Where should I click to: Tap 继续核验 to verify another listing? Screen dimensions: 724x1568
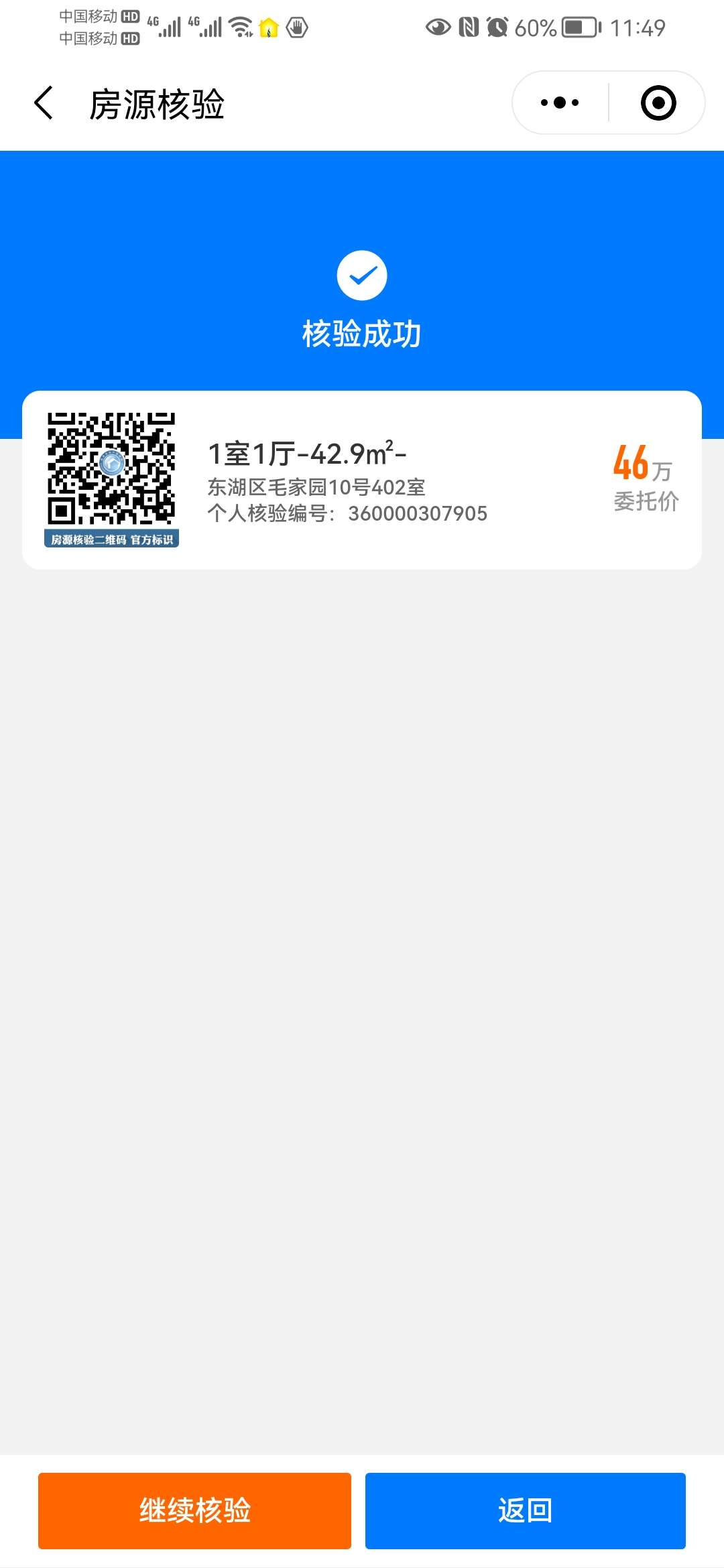(194, 1510)
